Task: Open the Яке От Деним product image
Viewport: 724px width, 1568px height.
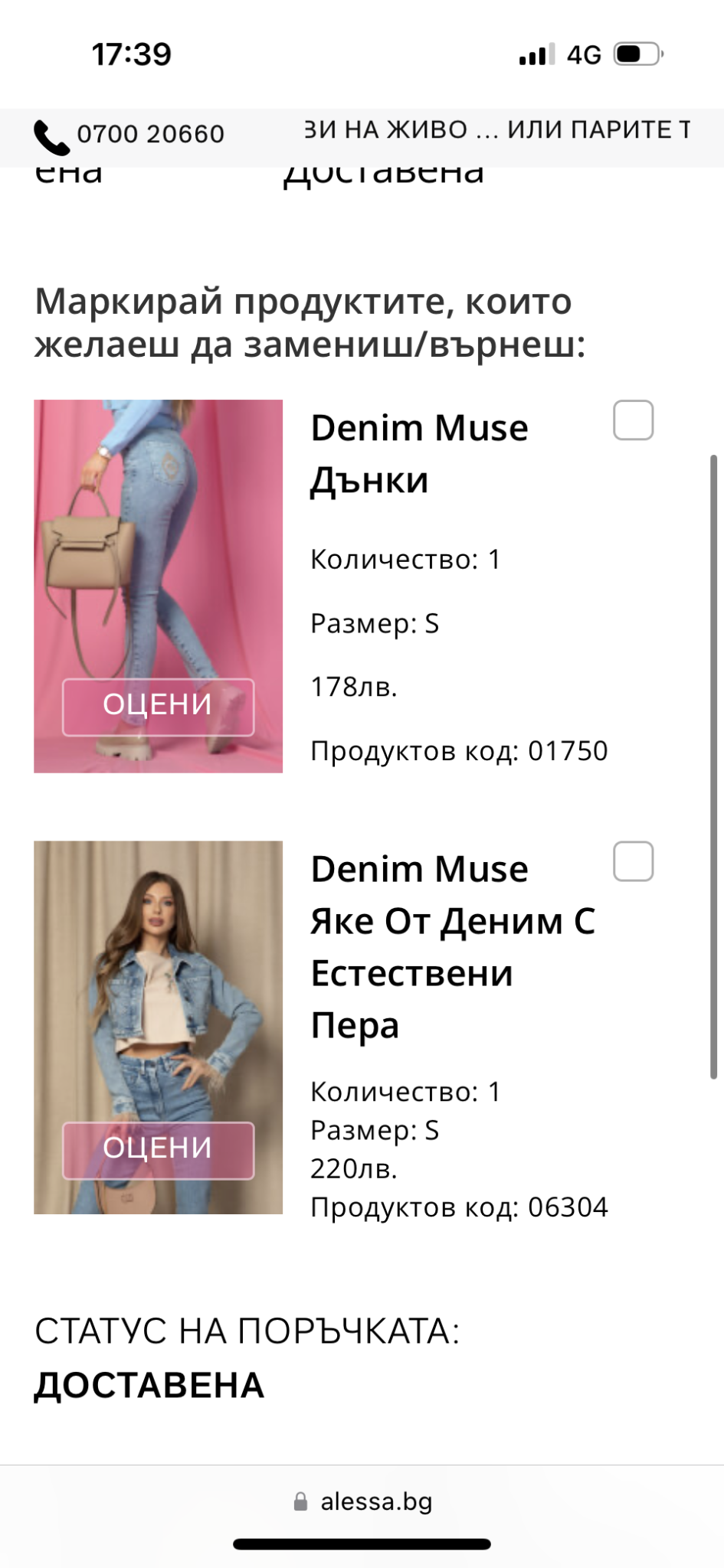Action: (x=158, y=980)
